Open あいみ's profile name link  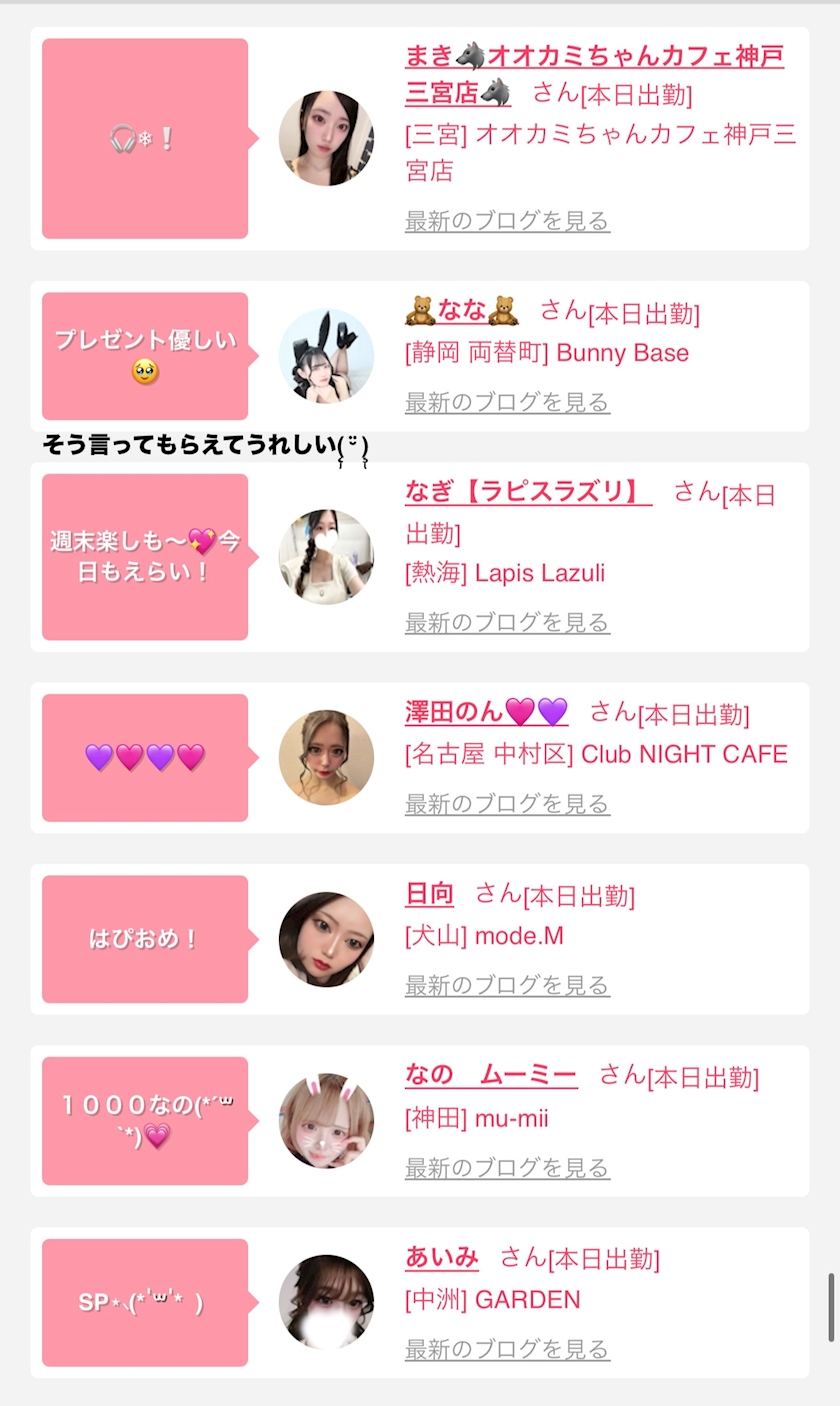click(441, 1258)
